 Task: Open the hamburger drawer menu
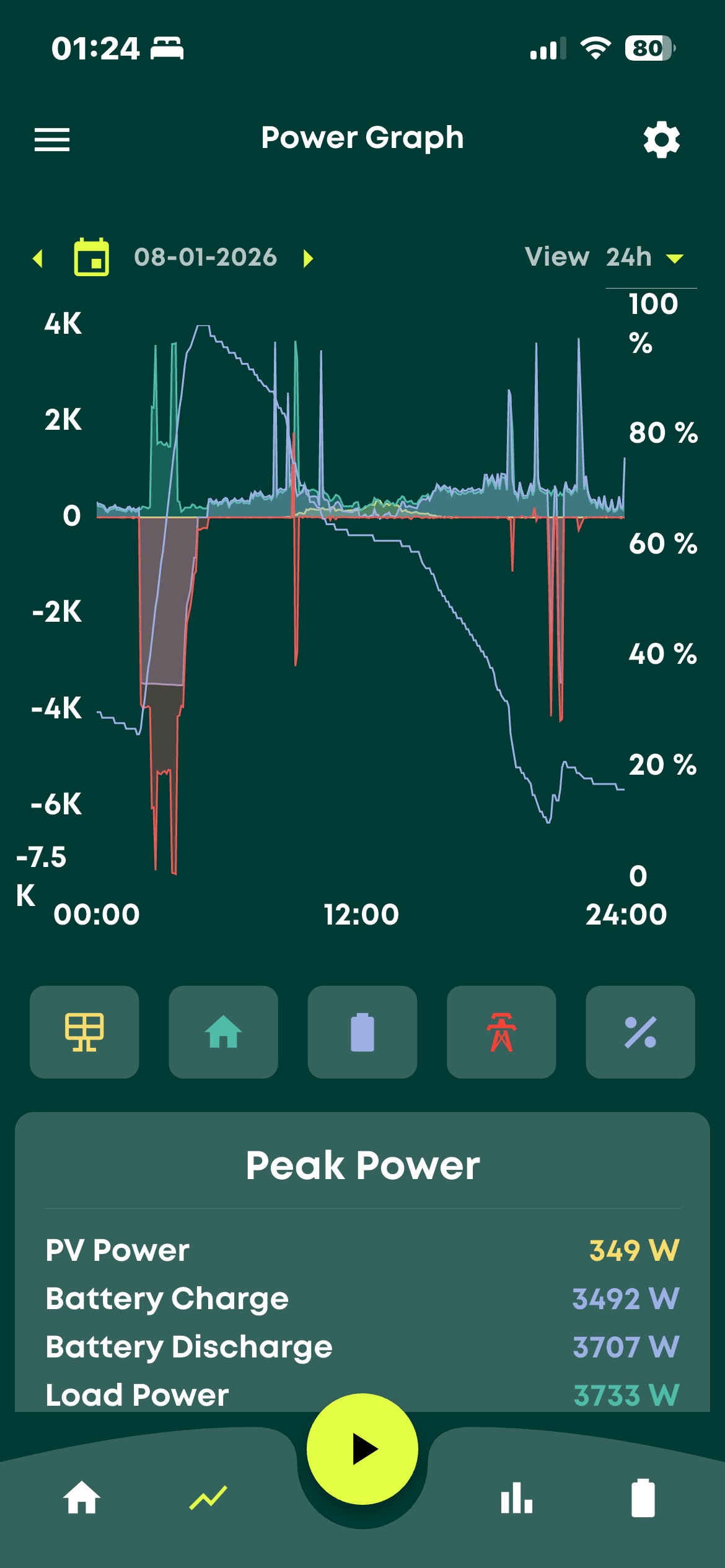52,139
